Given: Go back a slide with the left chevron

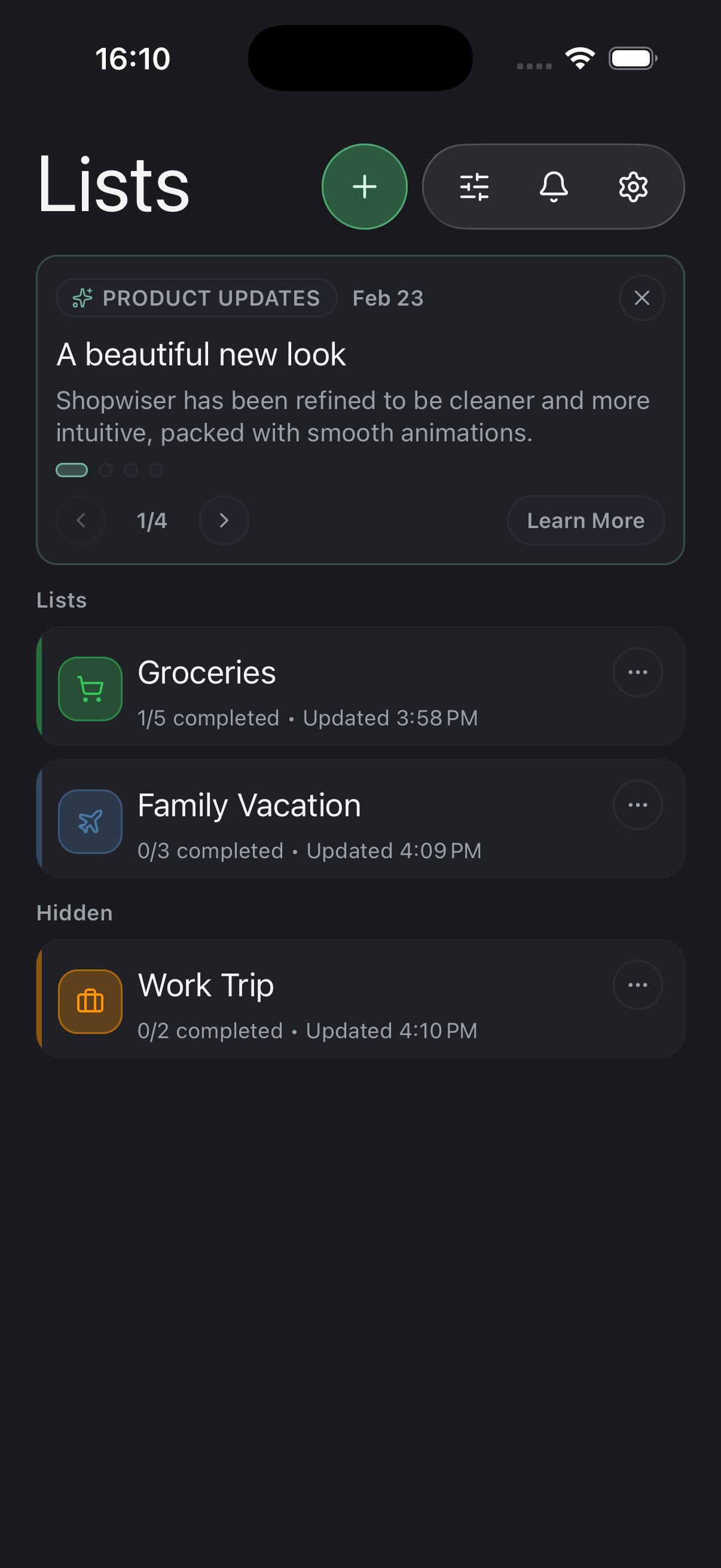Looking at the screenshot, I should click(81, 520).
